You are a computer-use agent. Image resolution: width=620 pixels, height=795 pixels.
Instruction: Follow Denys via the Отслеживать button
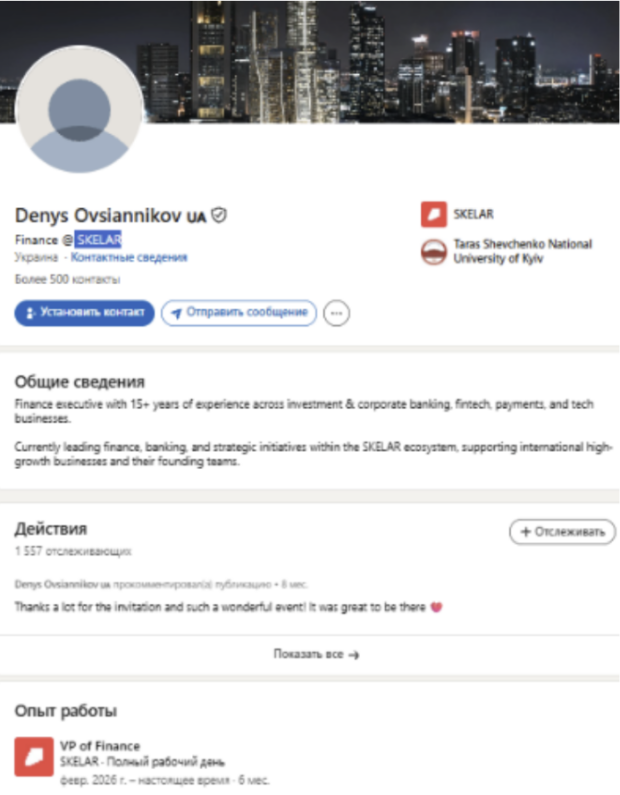562,532
